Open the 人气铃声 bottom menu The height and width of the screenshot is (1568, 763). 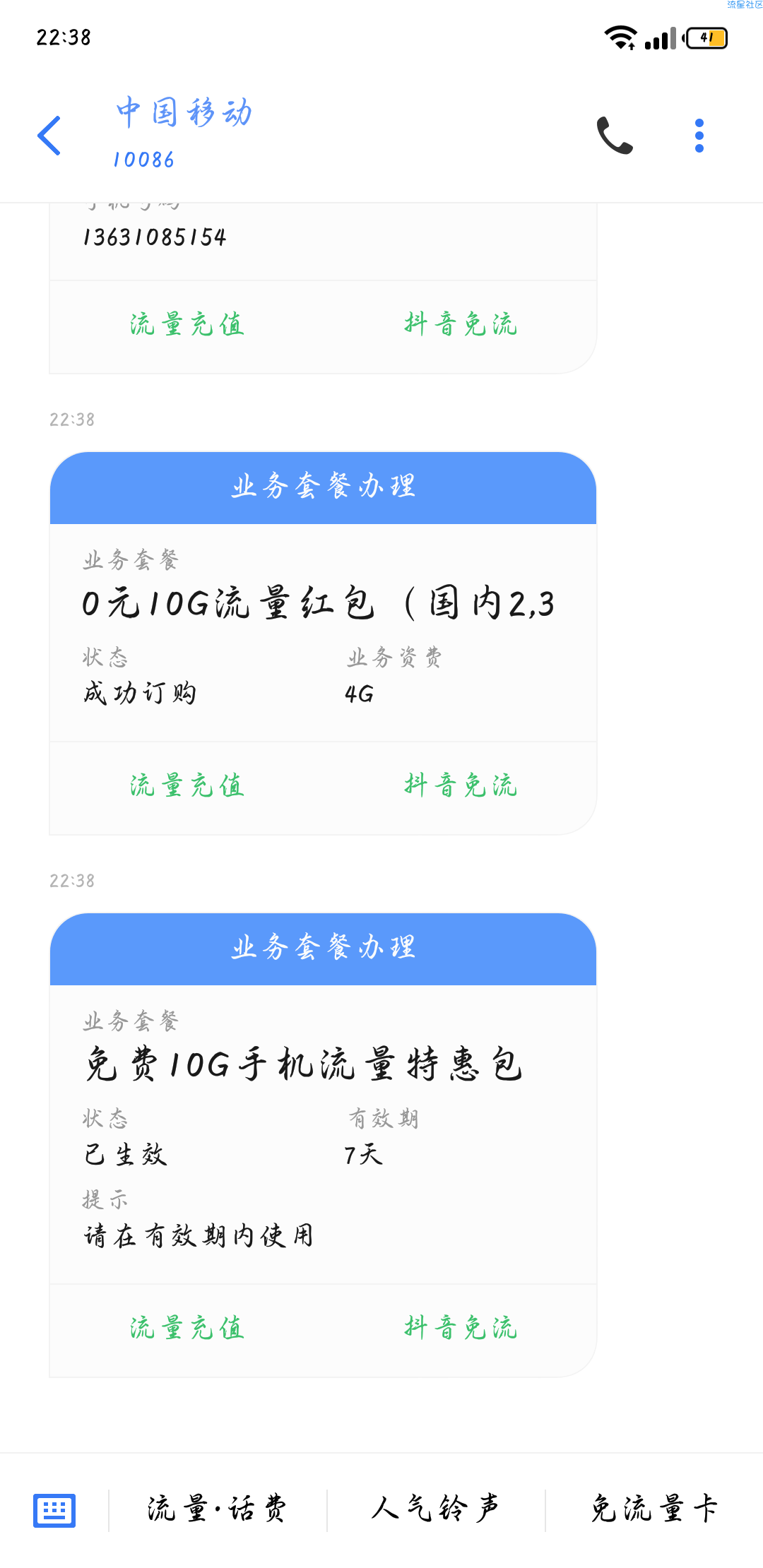436,1509
